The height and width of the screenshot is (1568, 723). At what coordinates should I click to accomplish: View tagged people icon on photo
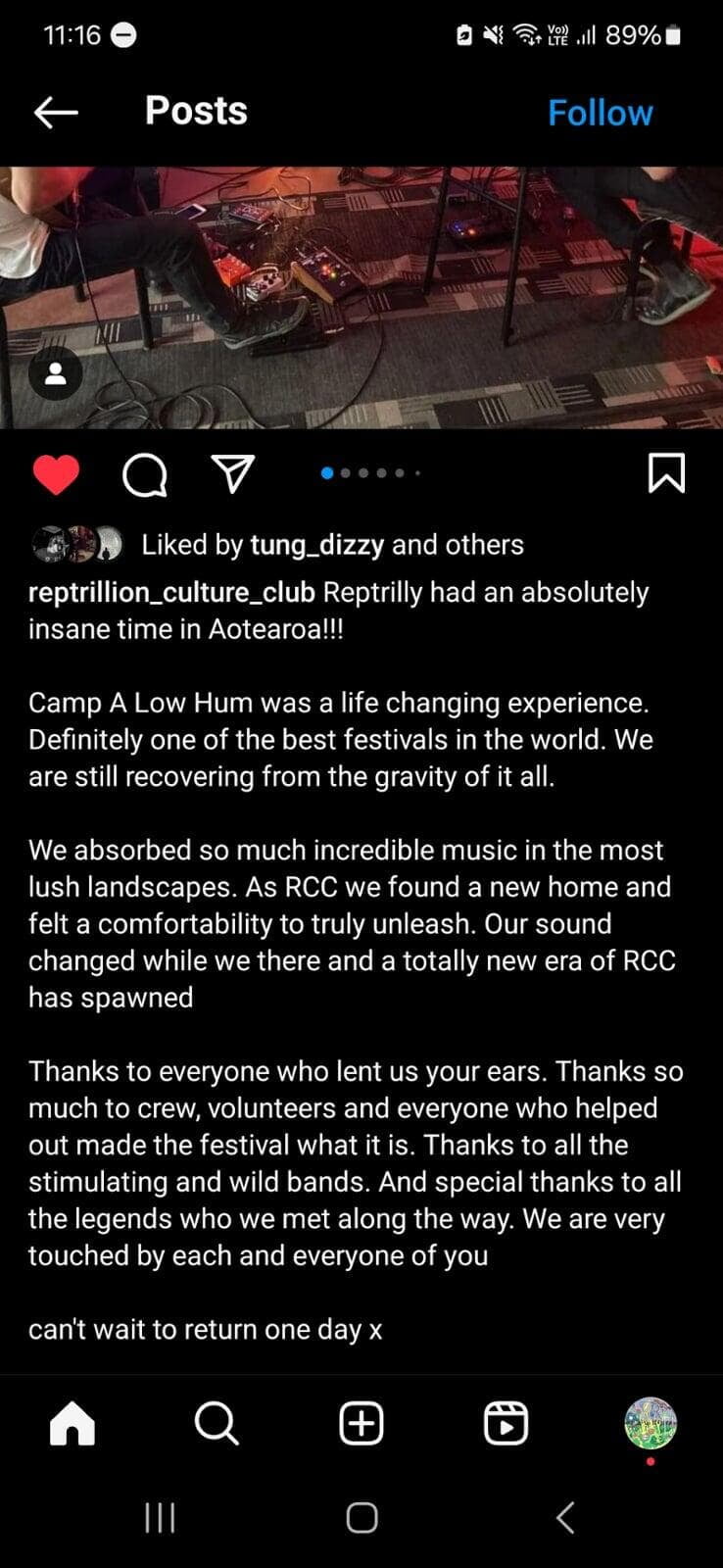click(56, 373)
